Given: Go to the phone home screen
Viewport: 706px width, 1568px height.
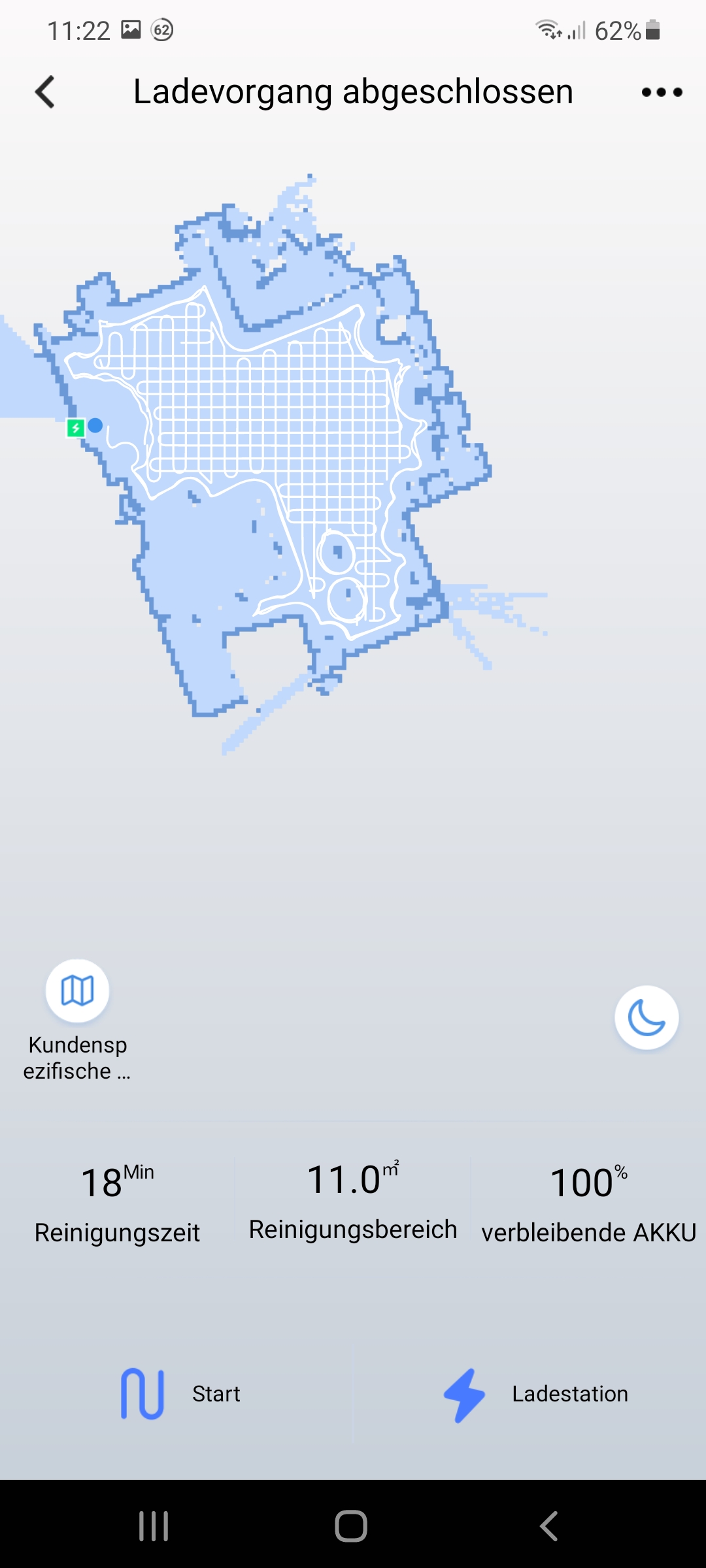Looking at the screenshot, I should 351,1526.
